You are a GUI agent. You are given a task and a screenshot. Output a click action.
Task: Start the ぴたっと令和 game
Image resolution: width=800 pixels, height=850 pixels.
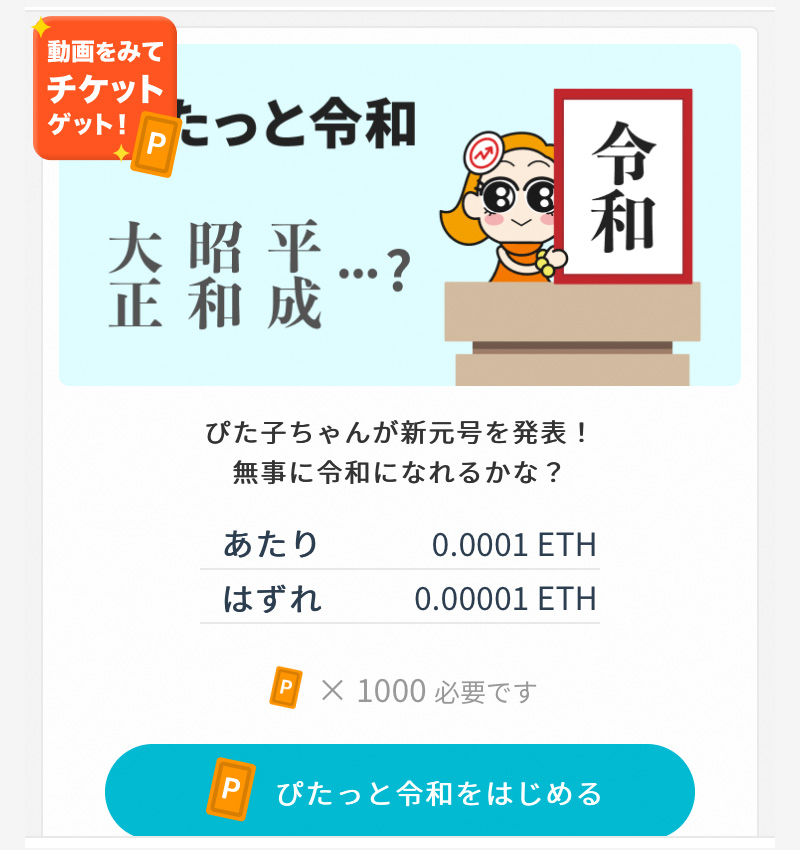coord(400,792)
